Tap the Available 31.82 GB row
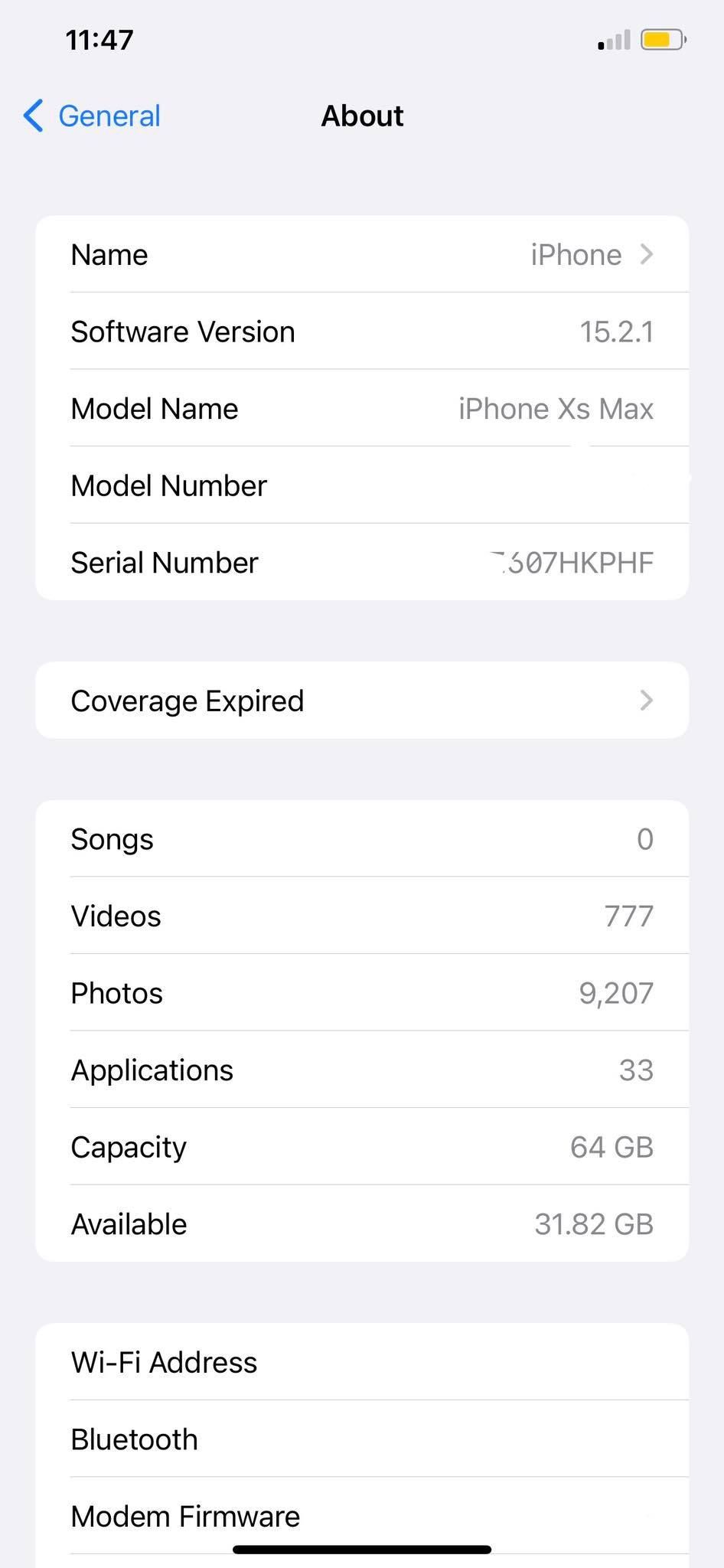Screen dimensions: 724x1568 pyautogui.click(x=362, y=1223)
